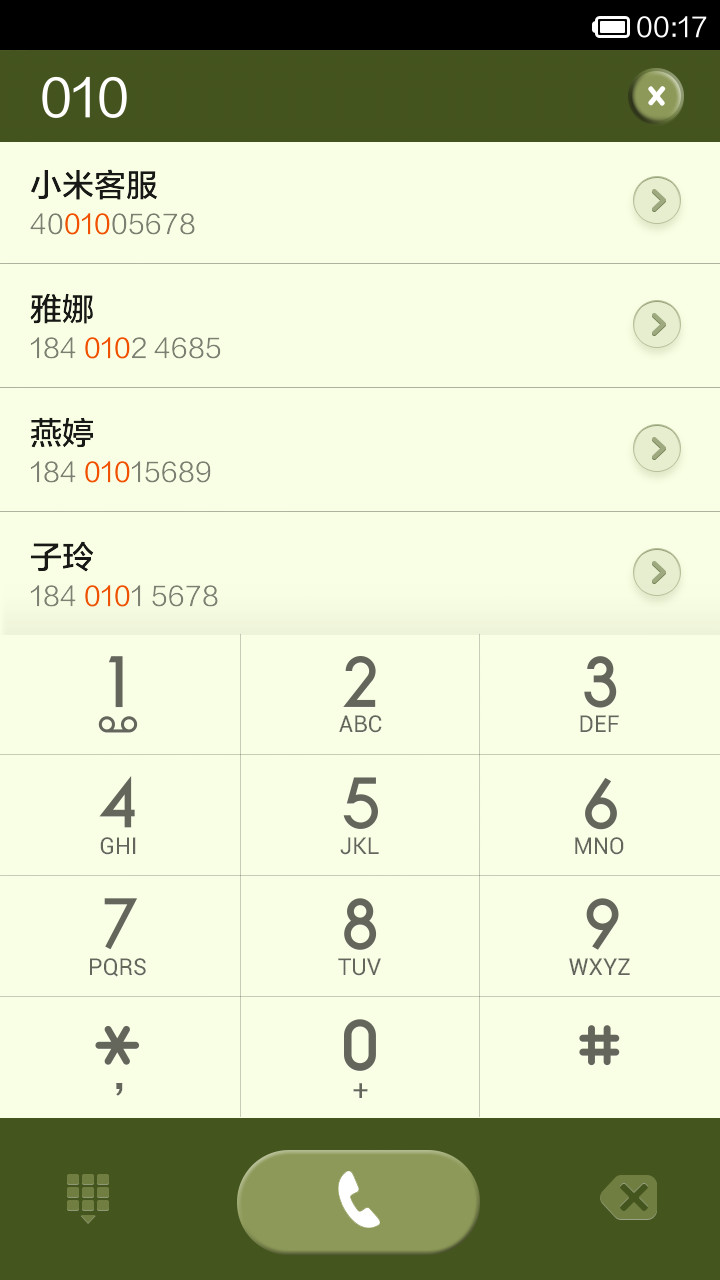
Task: Open details arrow for 子玲
Action: pyautogui.click(x=657, y=573)
